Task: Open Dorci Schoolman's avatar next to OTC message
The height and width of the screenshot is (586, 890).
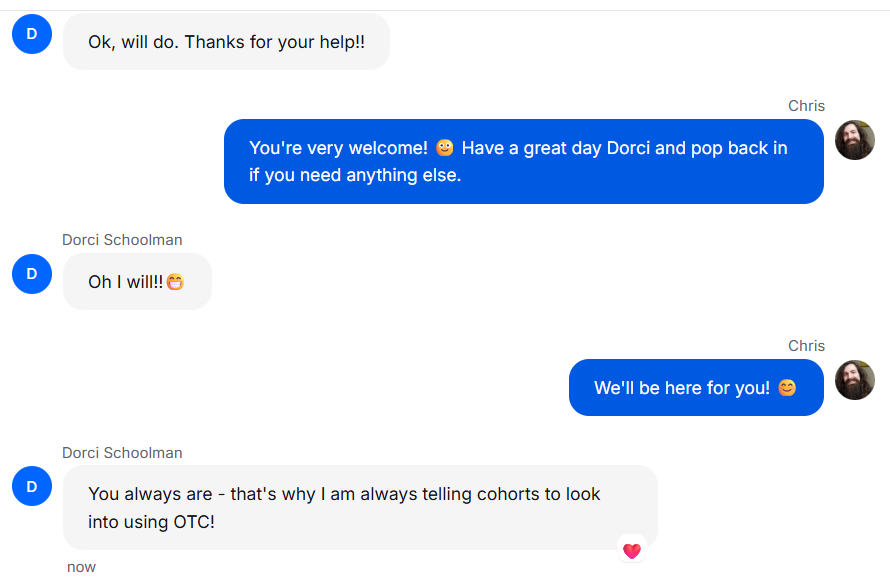Action: click(x=32, y=486)
